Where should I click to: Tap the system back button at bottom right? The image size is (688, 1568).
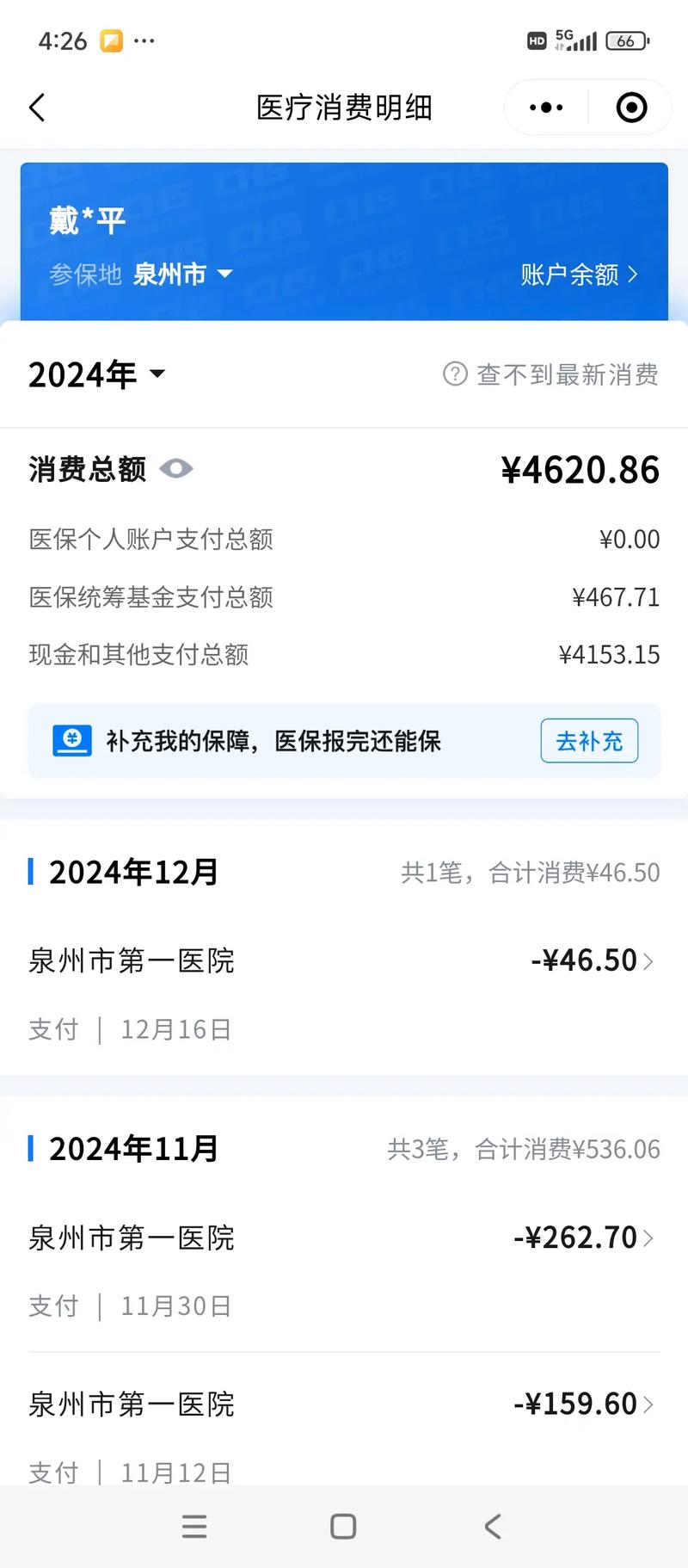pos(492,1526)
